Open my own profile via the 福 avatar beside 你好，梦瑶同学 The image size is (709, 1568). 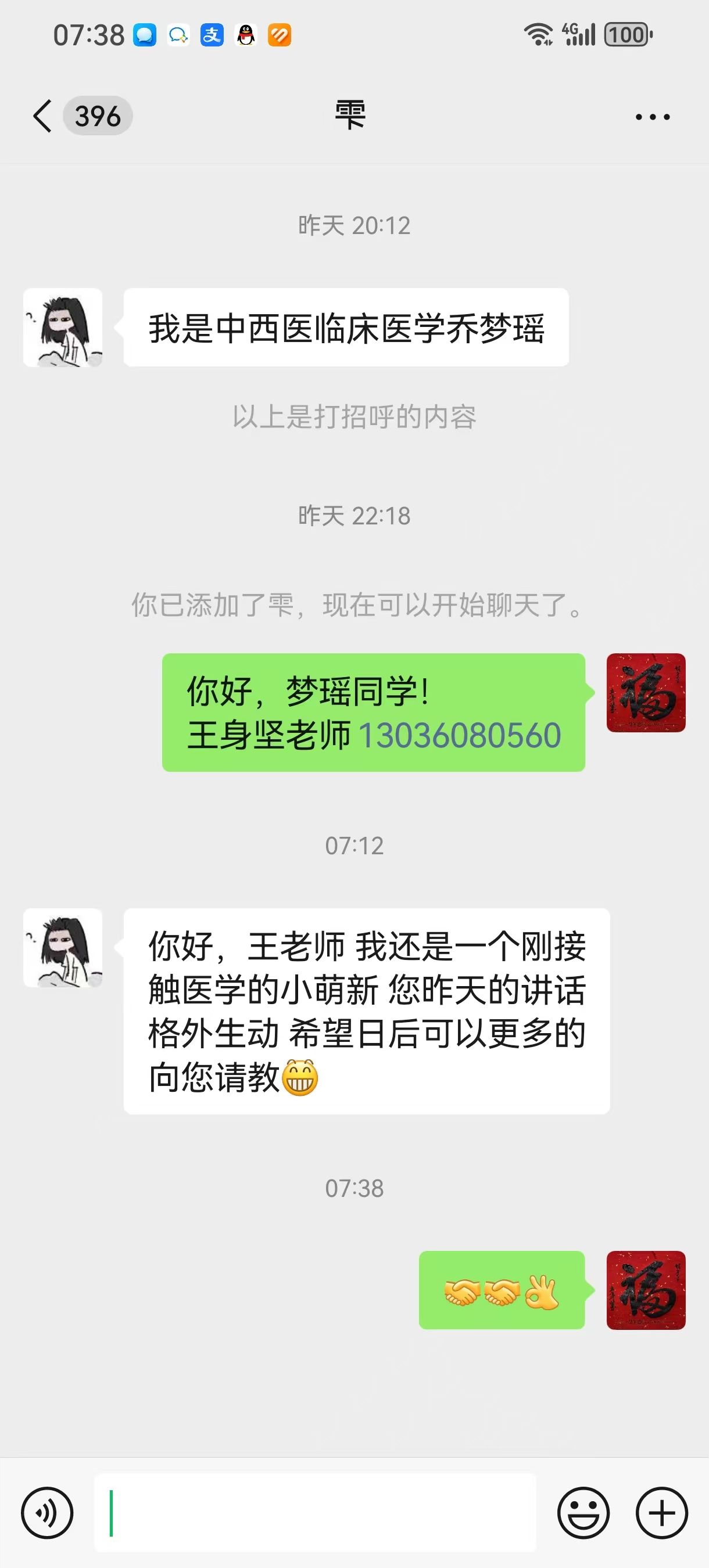(x=646, y=693)
